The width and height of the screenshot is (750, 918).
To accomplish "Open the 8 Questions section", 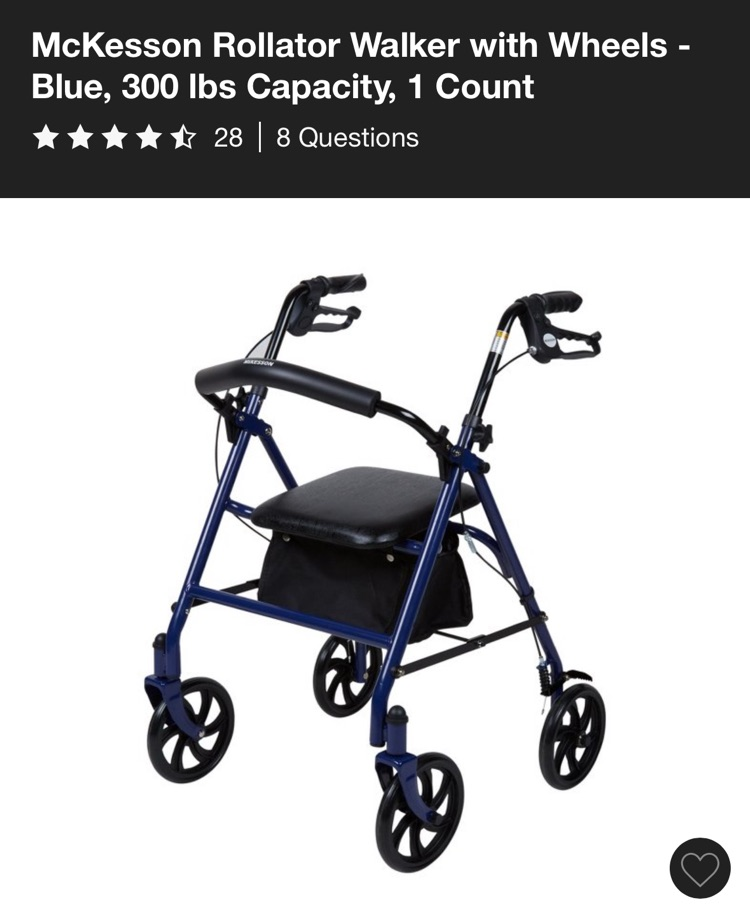I will pyautogui.click(x=347, y=138).
